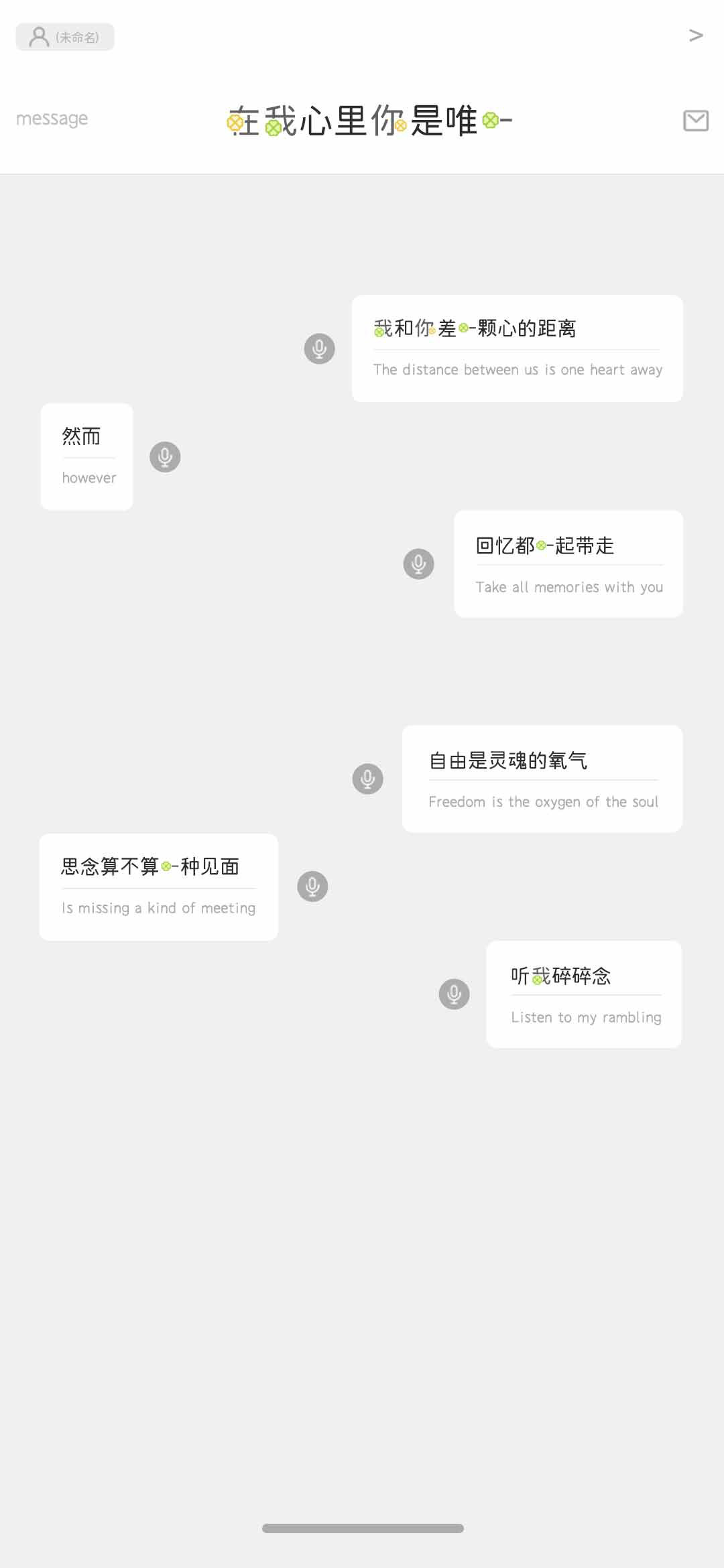724x1568 pixels.
Task: Select 'Is missing a kind of meeting' card
Action: [159, 887]
